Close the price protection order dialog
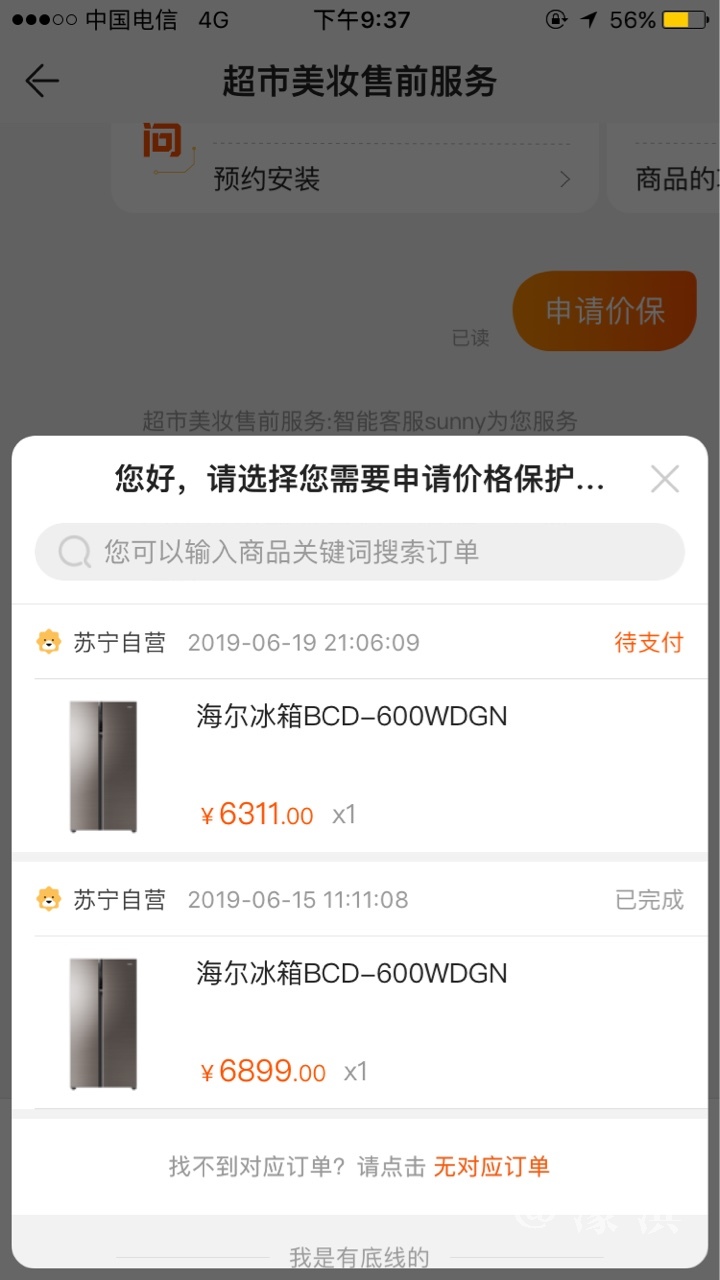Viewport: 720px width, 1280px height. click(665, 479)
